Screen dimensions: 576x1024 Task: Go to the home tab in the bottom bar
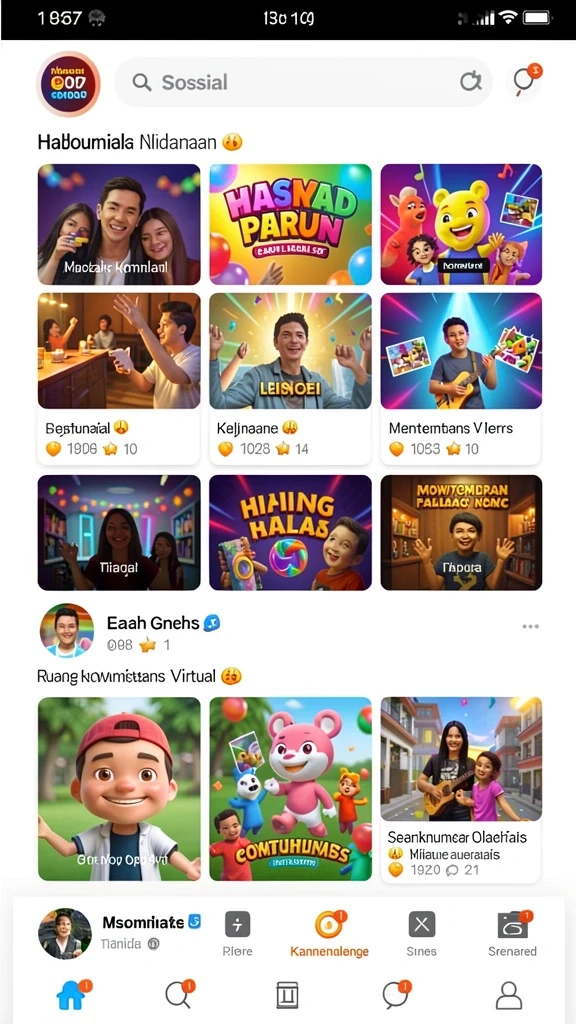tap(72, 995)
